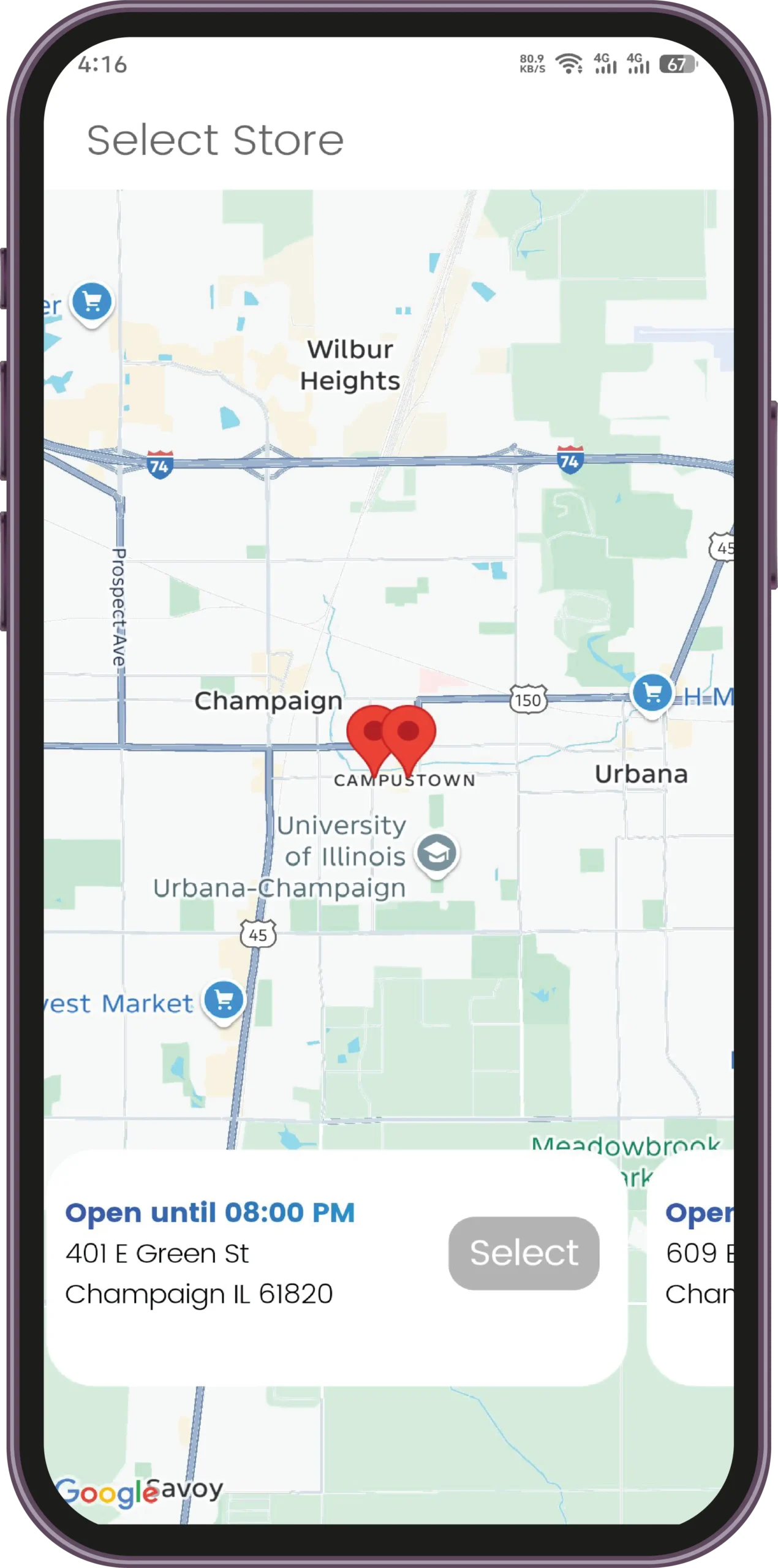Tap the shopping cart marker near Urbana

(x=652, y=693)
